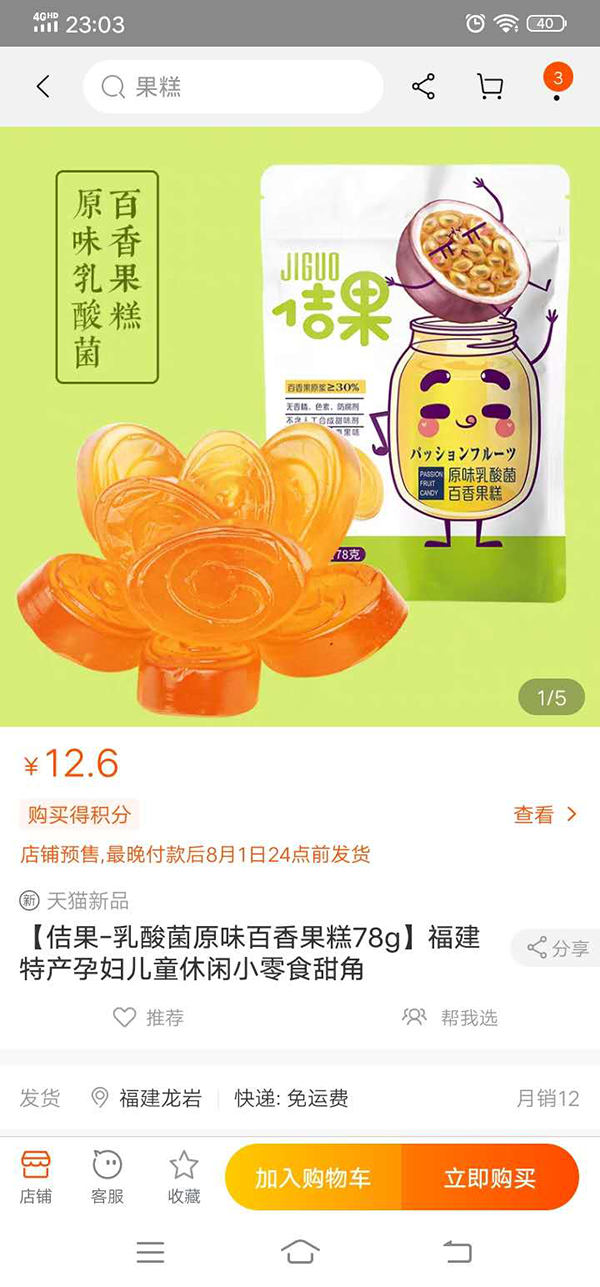Tap 立即购买 to buy now
Screen dimensions: 600x1287
[x=490, y=1177]
